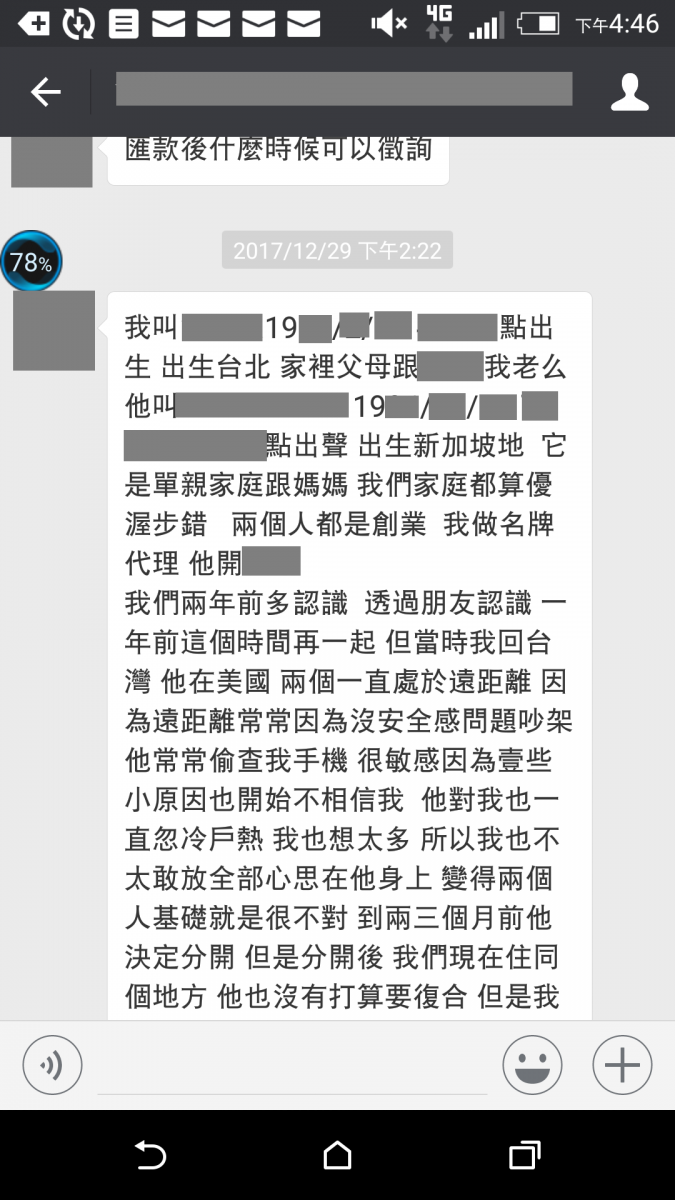Open the emoji picker
The image size is (675, 1200).
[532, 1064]
